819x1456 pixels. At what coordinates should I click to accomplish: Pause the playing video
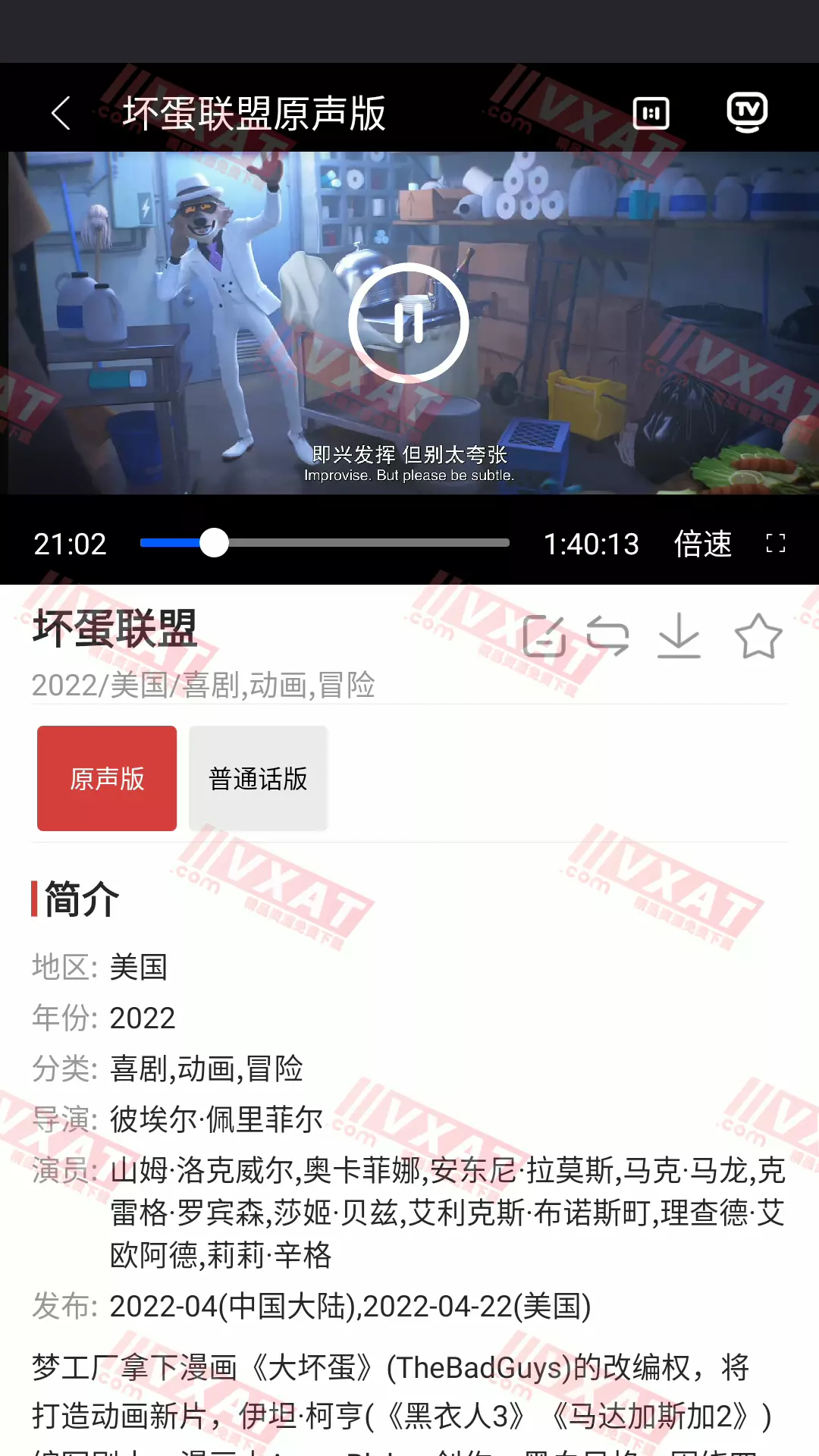click(x=409, y=323)
